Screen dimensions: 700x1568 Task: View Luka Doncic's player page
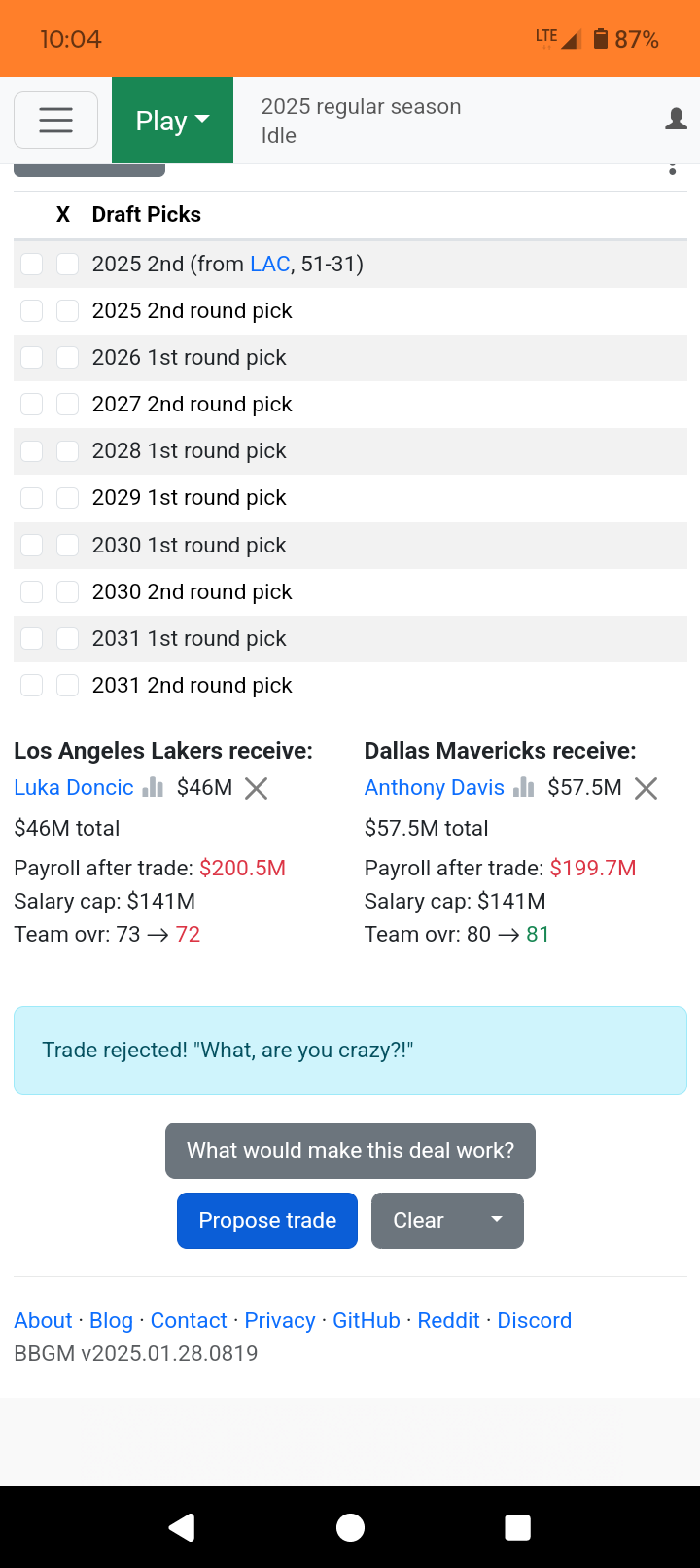click(74, 788)
